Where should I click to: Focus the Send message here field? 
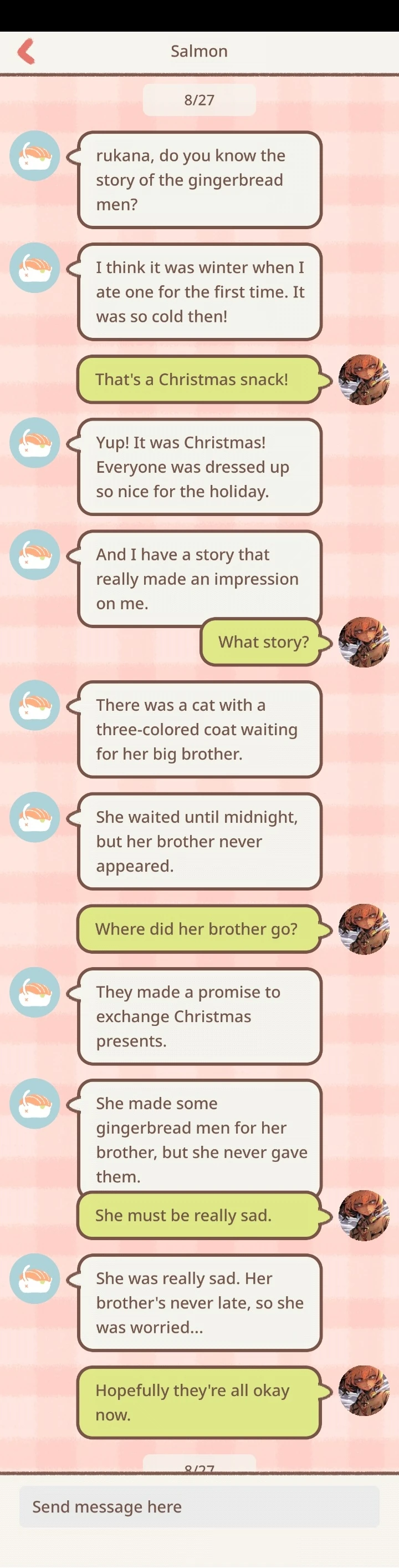pos(199,1506)
